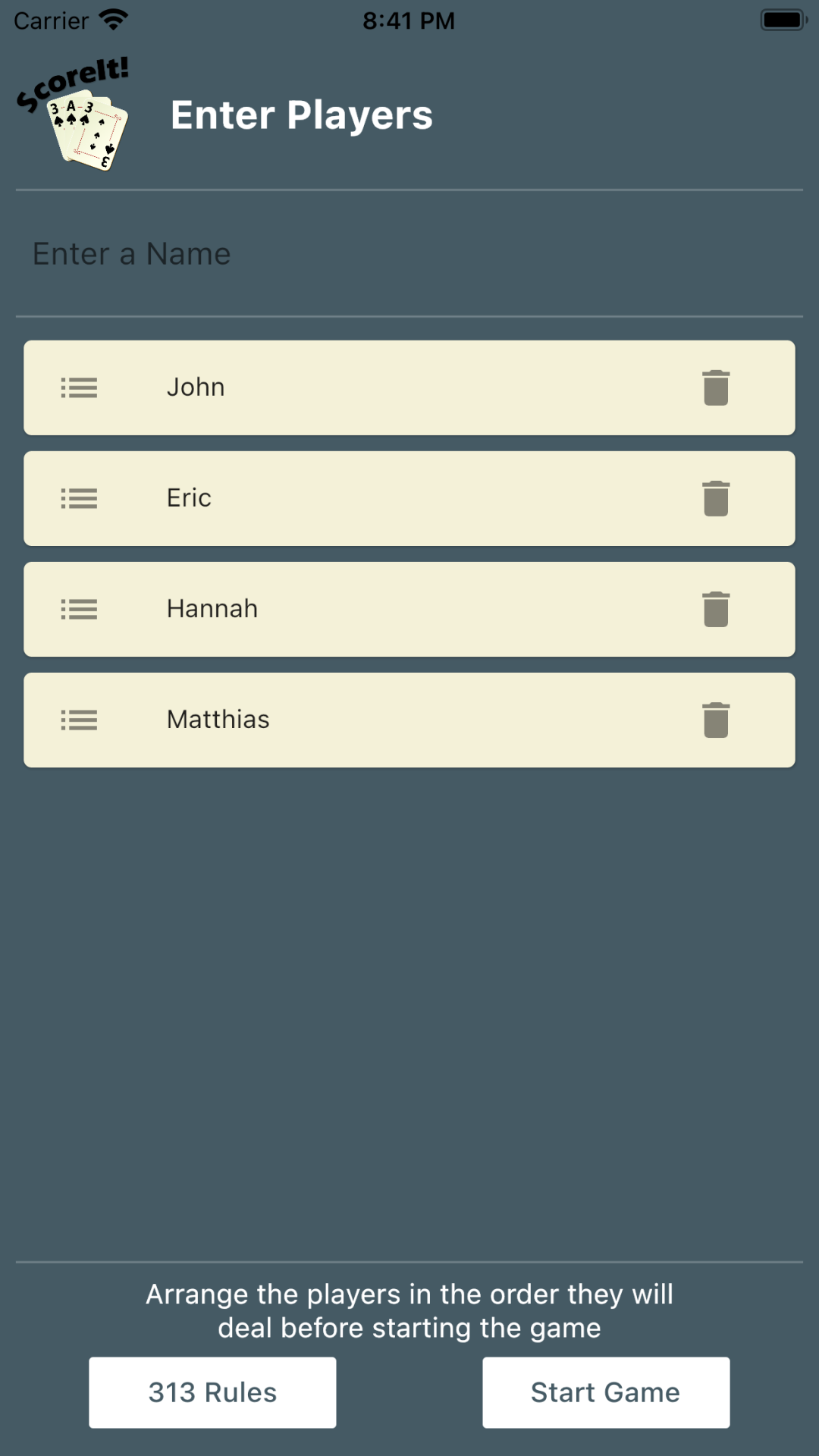Start Game with the listed players
The image size is (819, 1456).
coord(606,1392)
